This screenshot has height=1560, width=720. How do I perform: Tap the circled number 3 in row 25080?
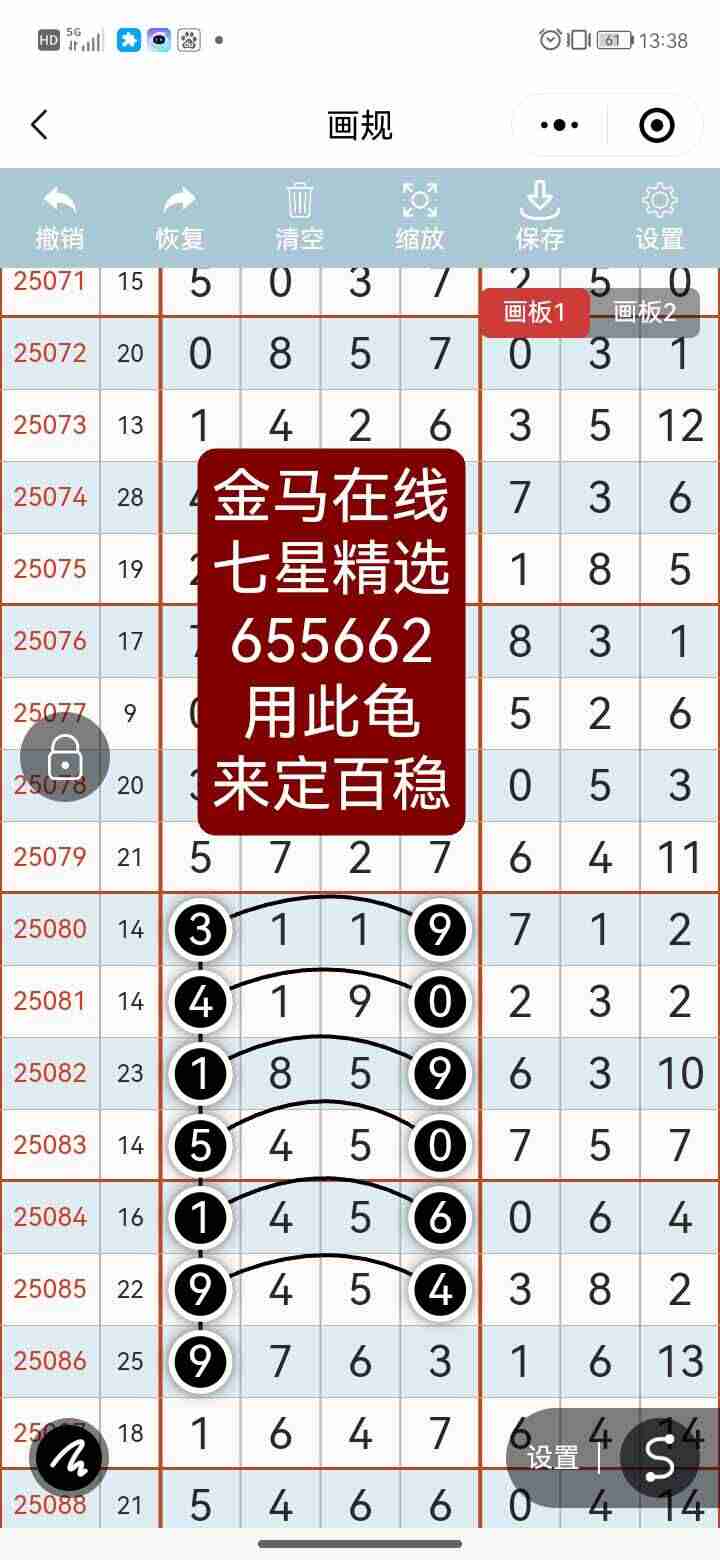200,928
